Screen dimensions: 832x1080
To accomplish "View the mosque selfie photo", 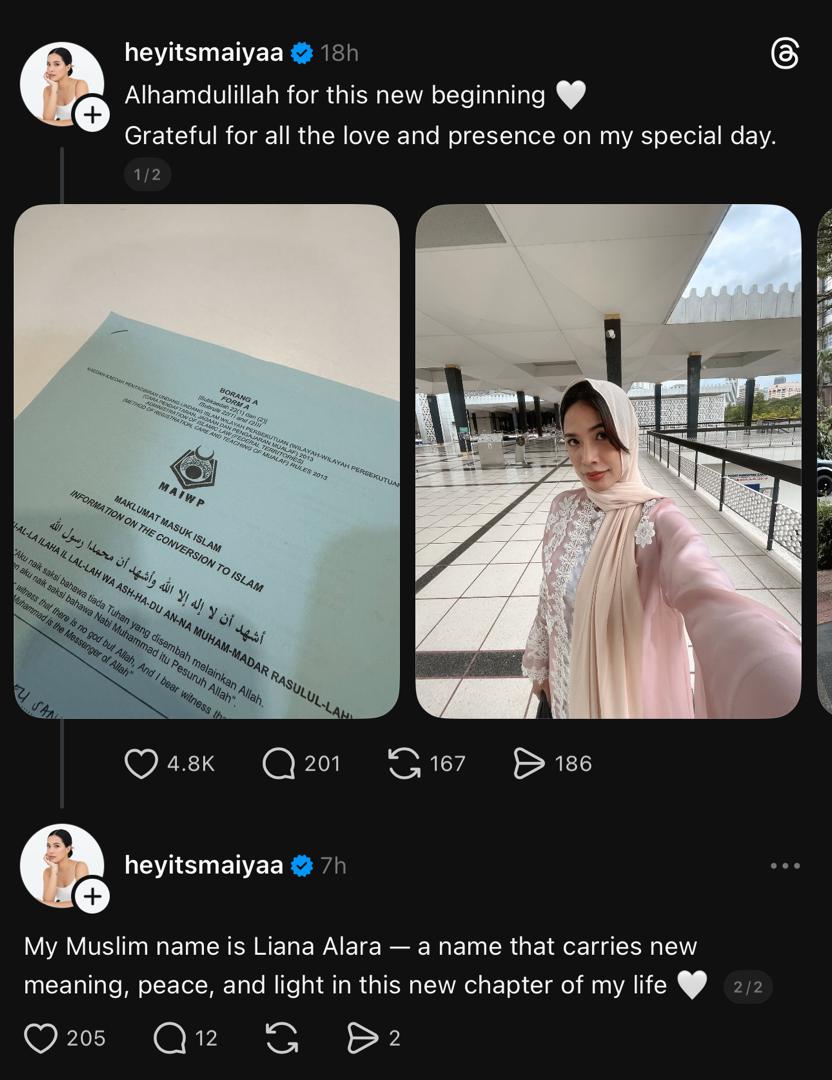I will 608,461.
